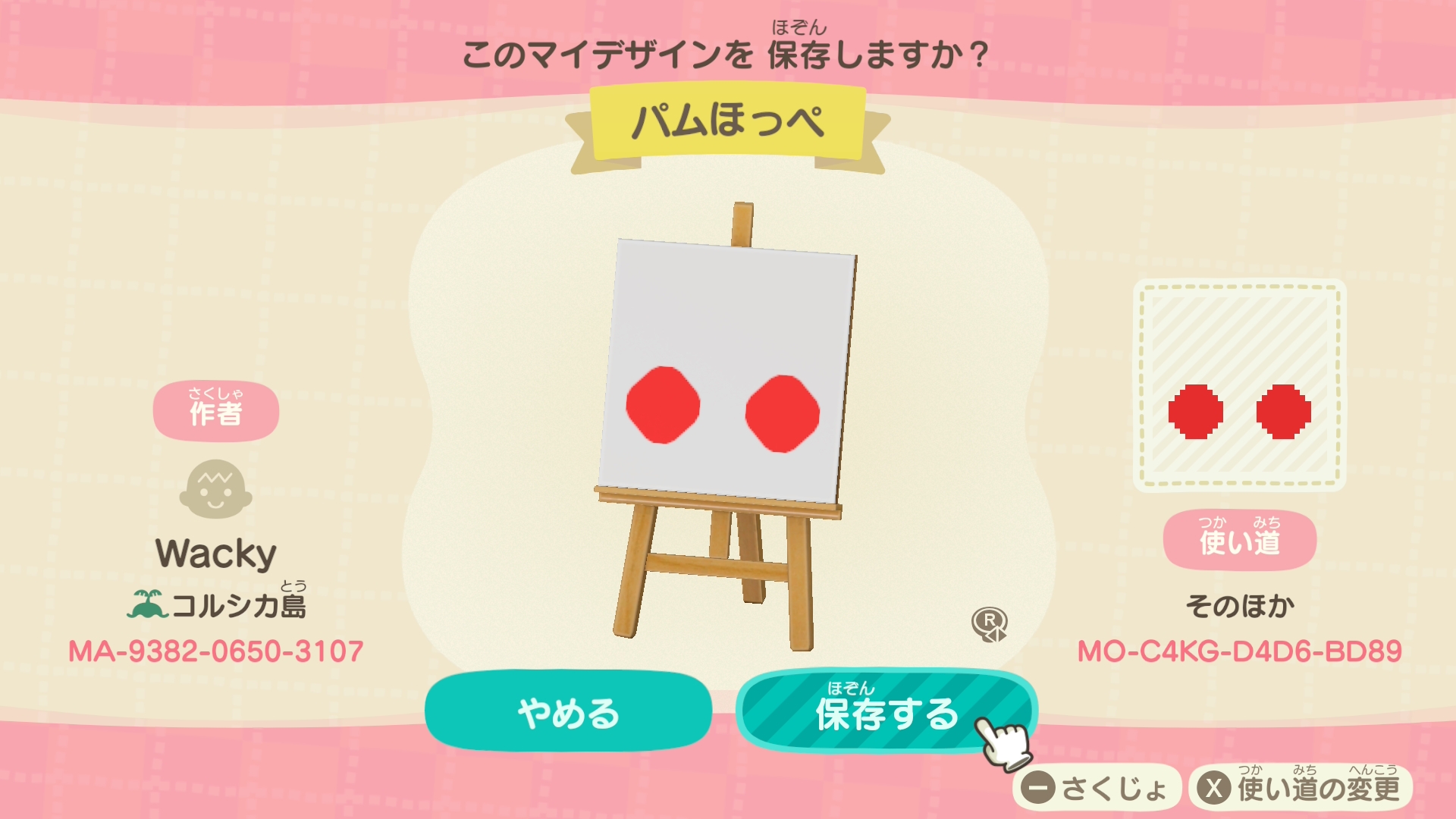This screenshot has height=819, width=1456.
Task: Change usage via 使い道の変更
Action: [1301, 789]
